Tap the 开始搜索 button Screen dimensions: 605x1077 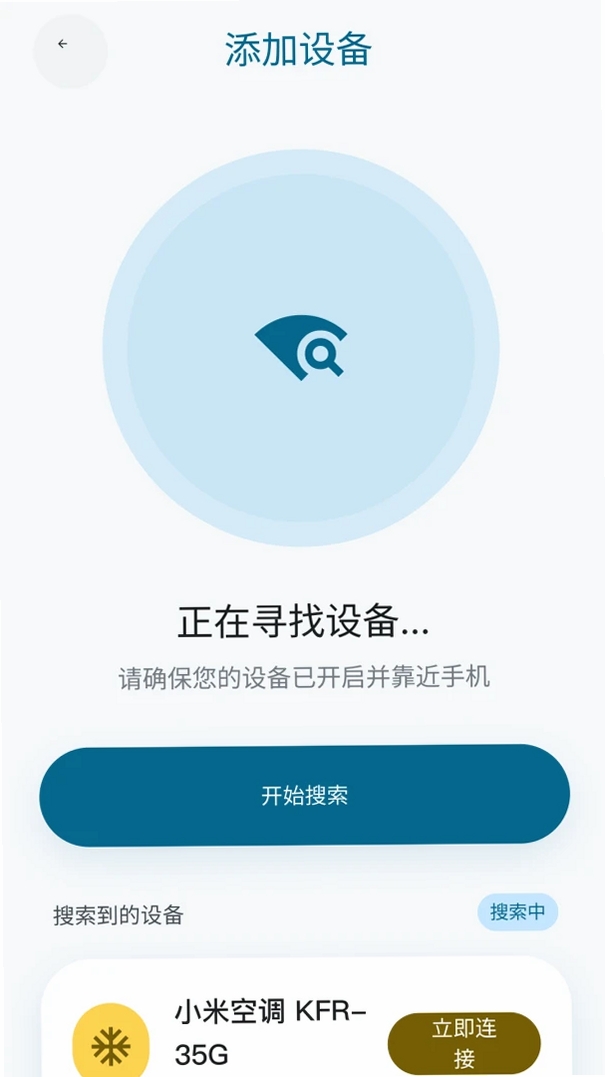pyautogui.click(x=304, y=795)
